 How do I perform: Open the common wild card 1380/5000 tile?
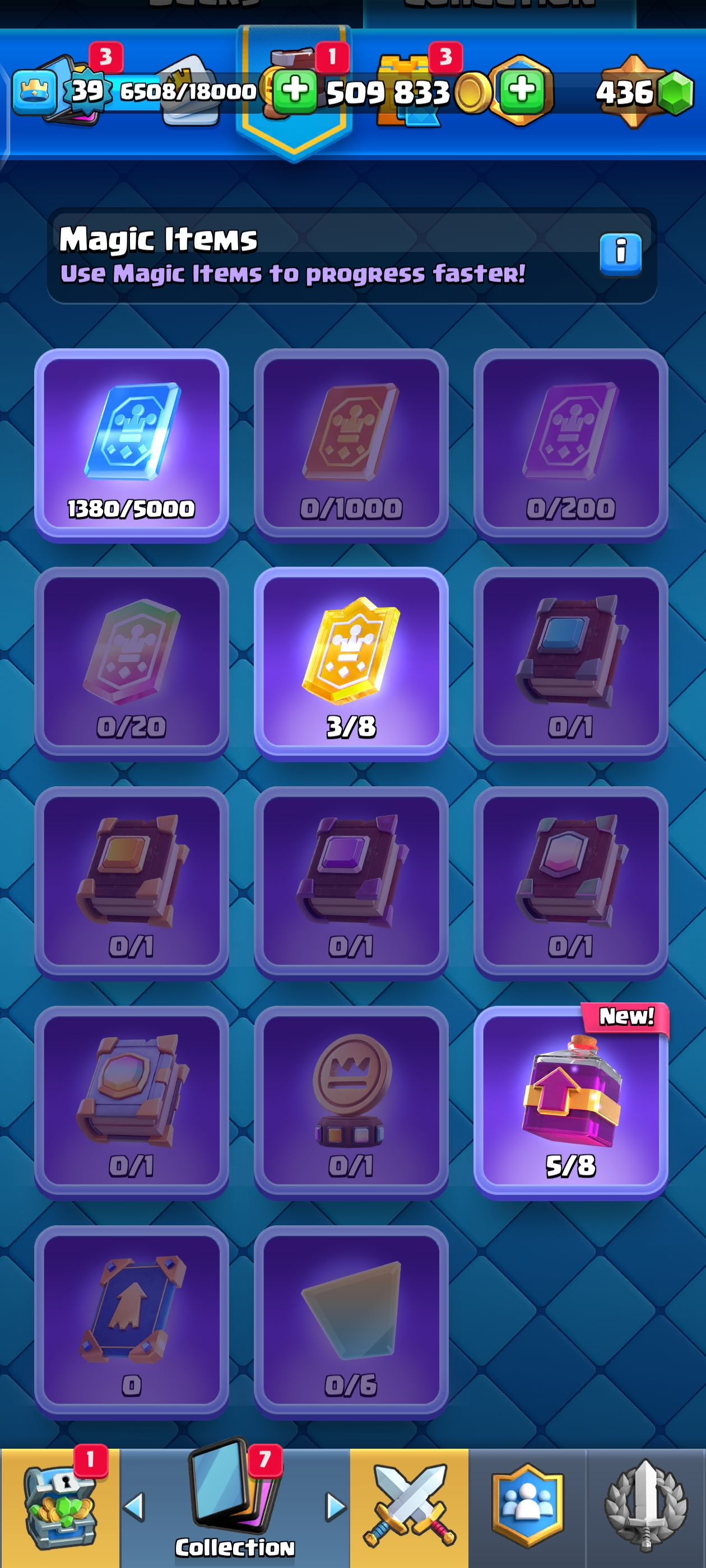coord(132,444)
